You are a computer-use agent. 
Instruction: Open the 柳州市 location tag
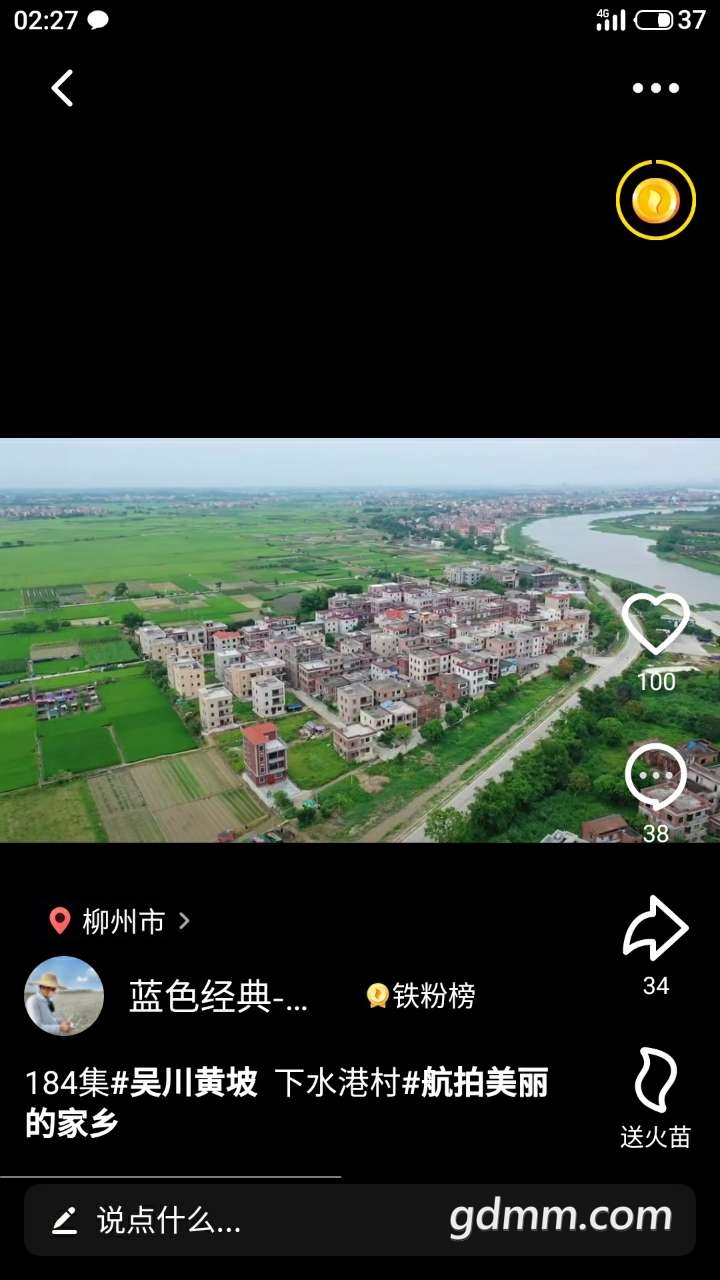click(x=121, y=921)
